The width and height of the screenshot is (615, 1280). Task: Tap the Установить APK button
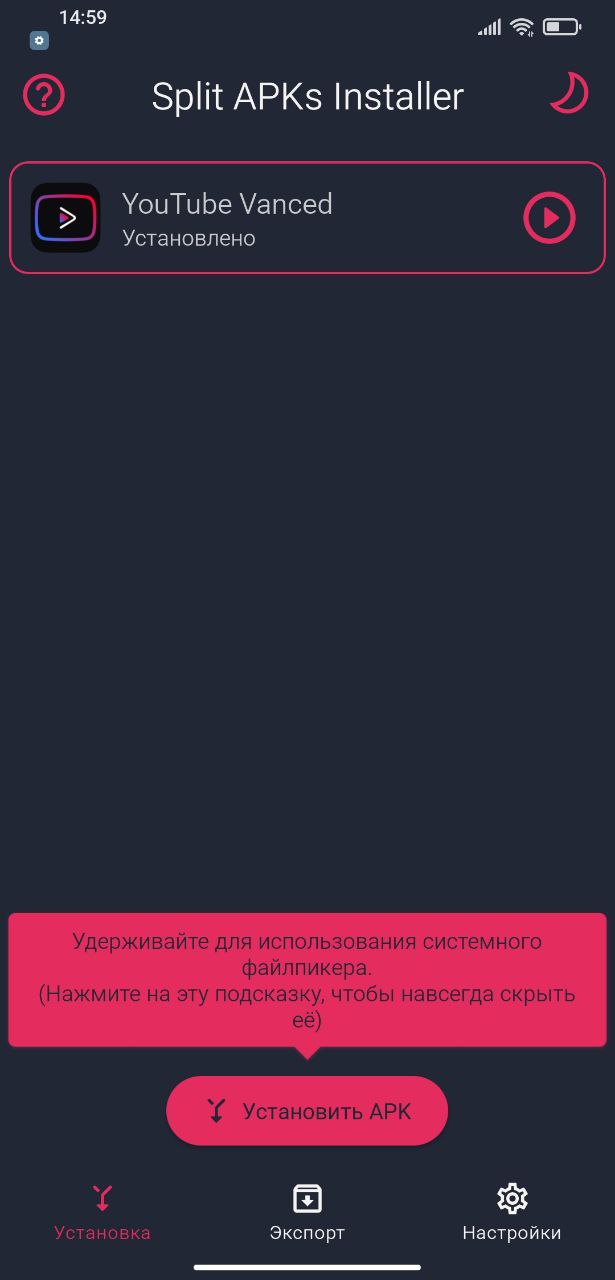click(307, 1111)
